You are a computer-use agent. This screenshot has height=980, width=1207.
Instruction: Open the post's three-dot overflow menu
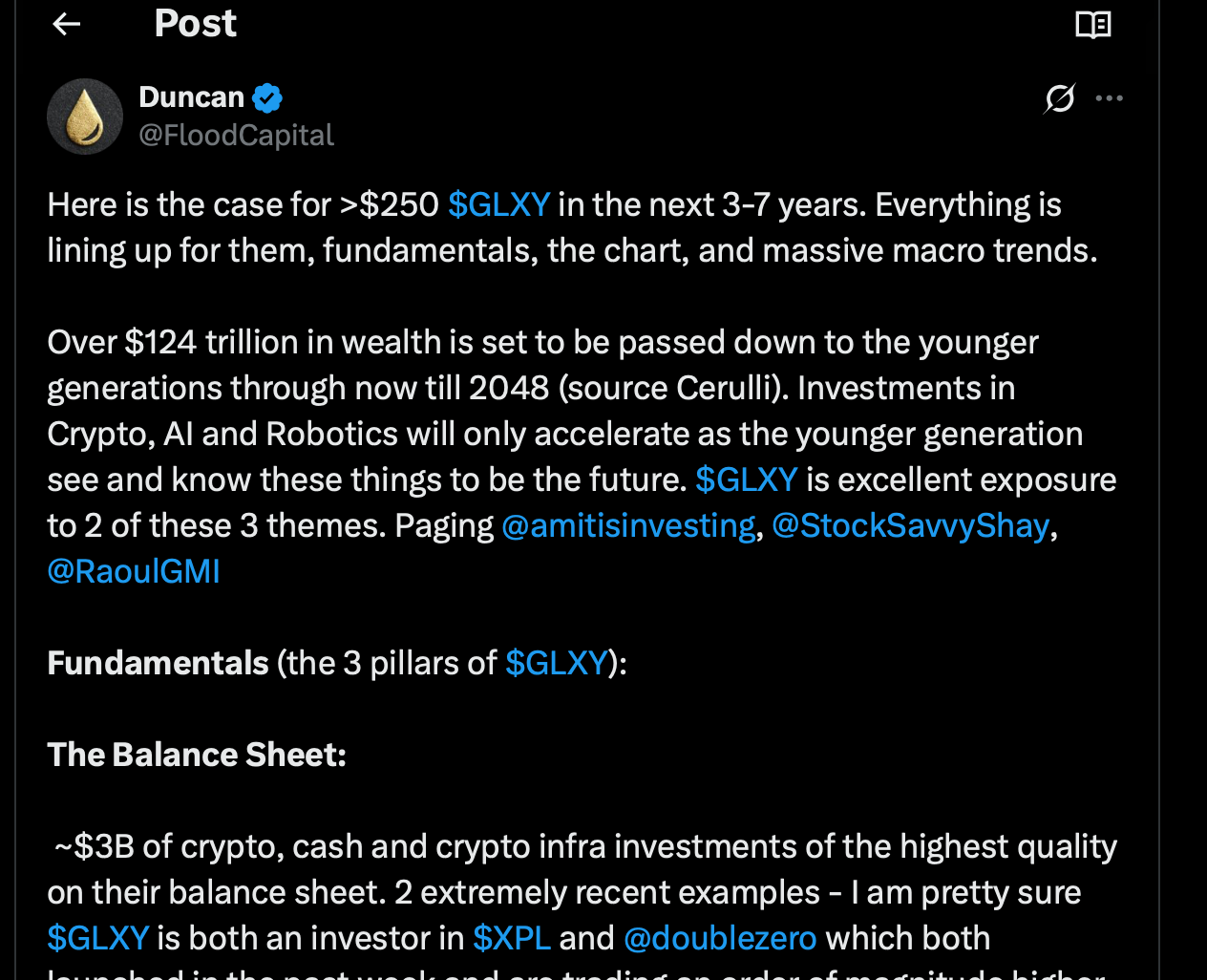point(1110,98)
